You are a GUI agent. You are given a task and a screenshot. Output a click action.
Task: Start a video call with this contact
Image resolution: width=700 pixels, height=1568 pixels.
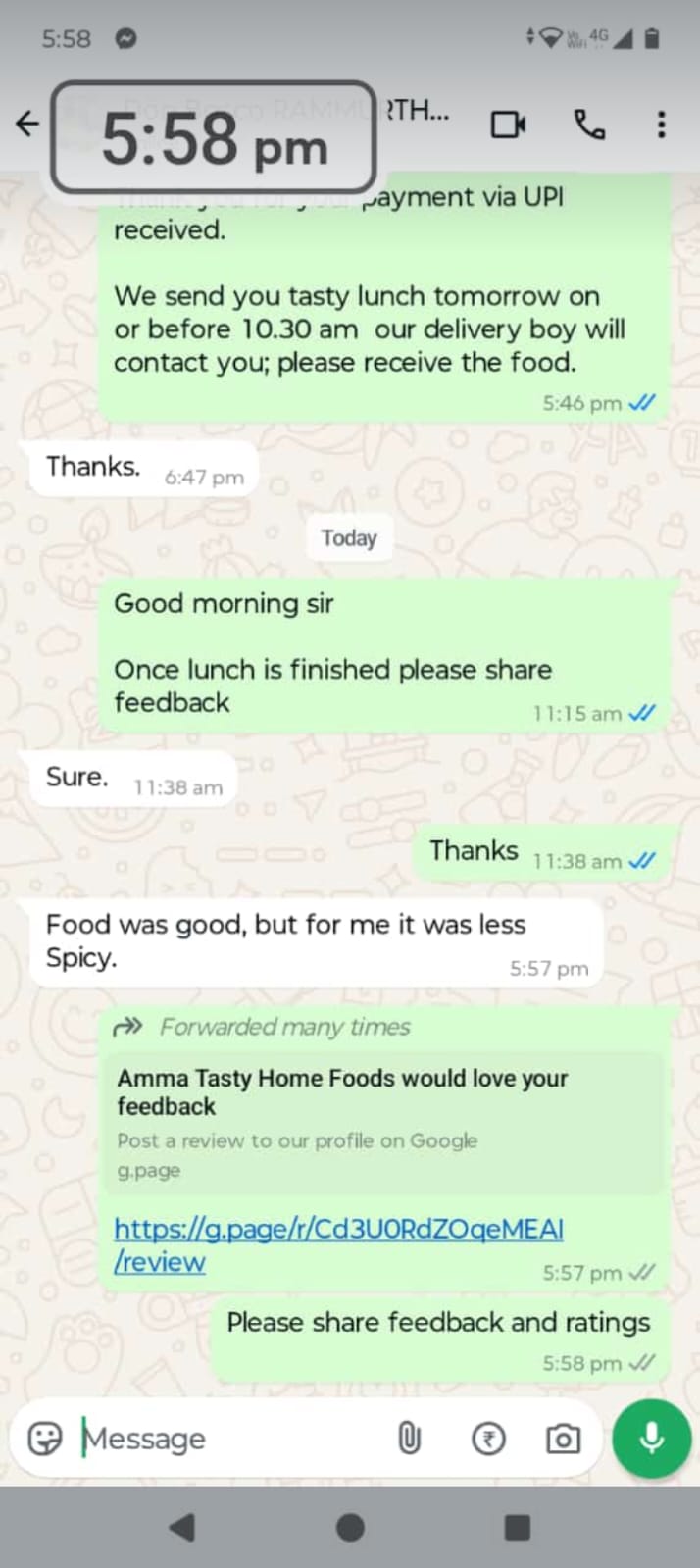[508, 125]
